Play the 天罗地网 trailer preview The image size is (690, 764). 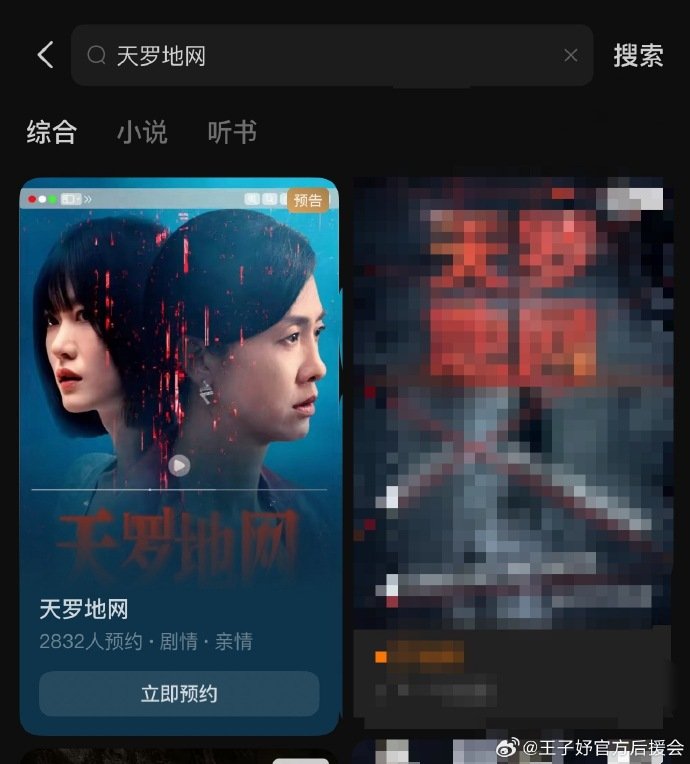tap(179, 465)
